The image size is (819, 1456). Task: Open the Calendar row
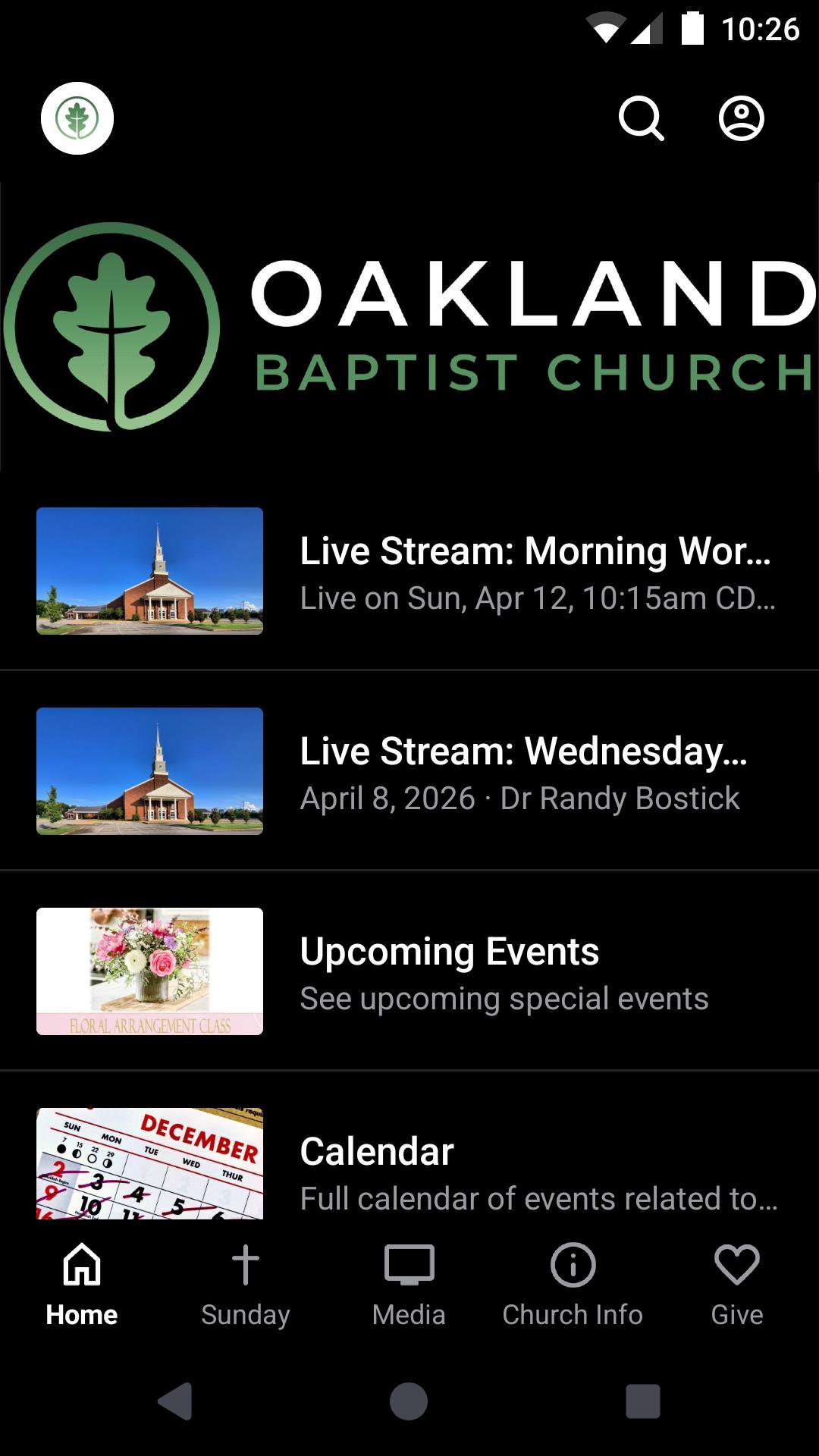(409, 1164)
